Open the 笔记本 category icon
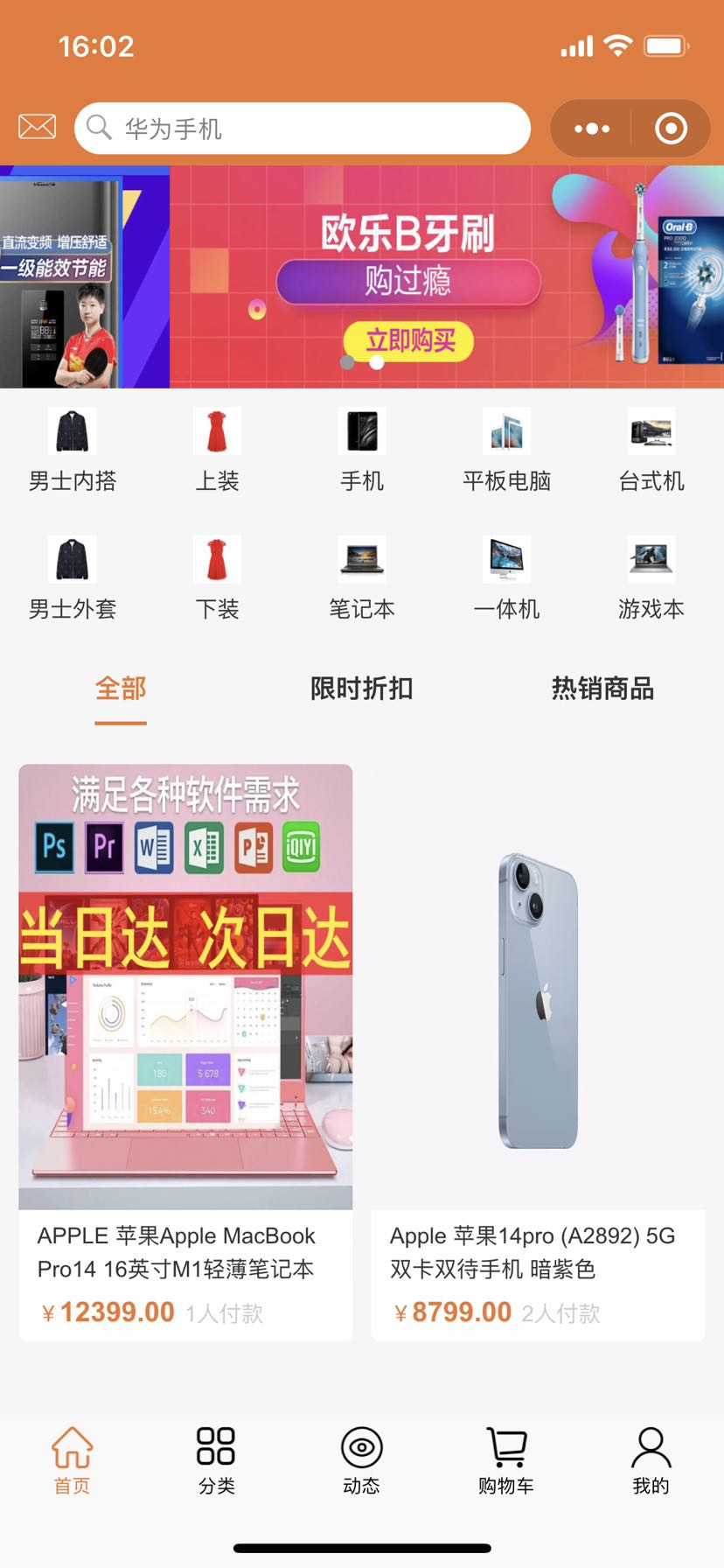This screenshot has width=724, height=1568. tap(362, 559)
